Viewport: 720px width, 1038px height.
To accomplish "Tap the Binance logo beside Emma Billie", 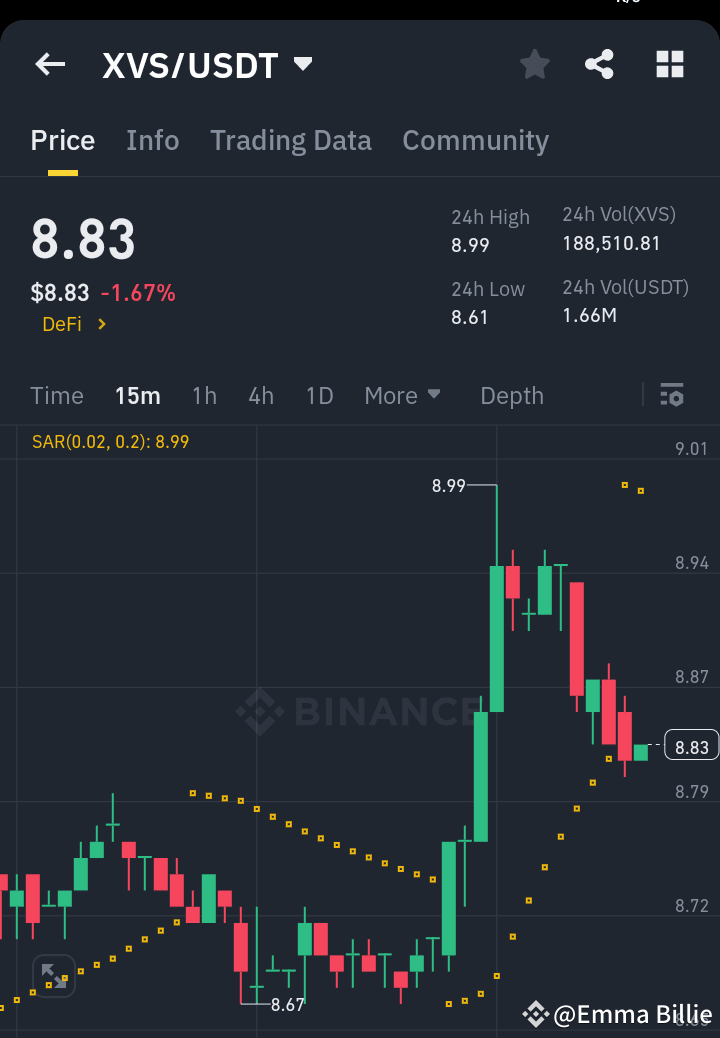I will 534,1014.
